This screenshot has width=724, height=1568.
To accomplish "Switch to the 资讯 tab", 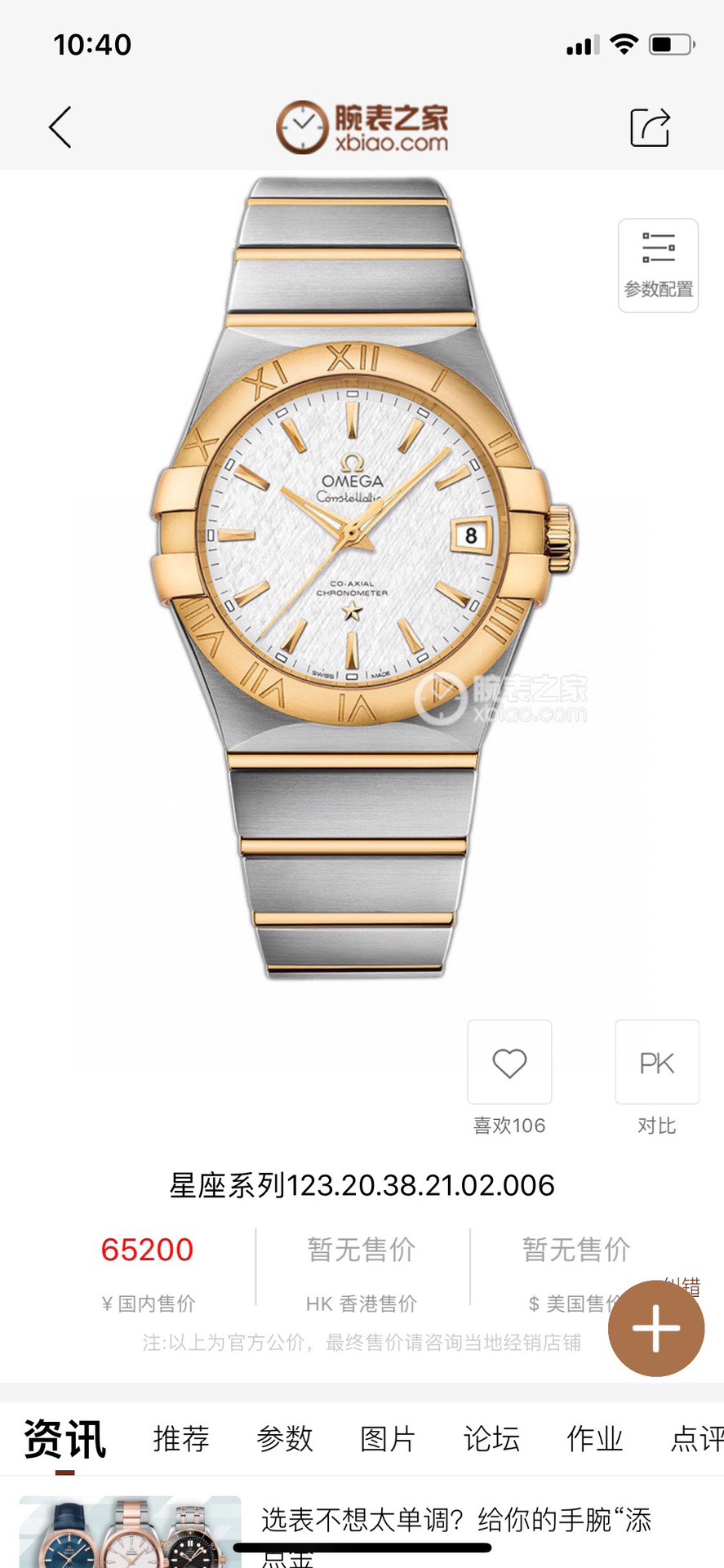I will pos(65,1439).
